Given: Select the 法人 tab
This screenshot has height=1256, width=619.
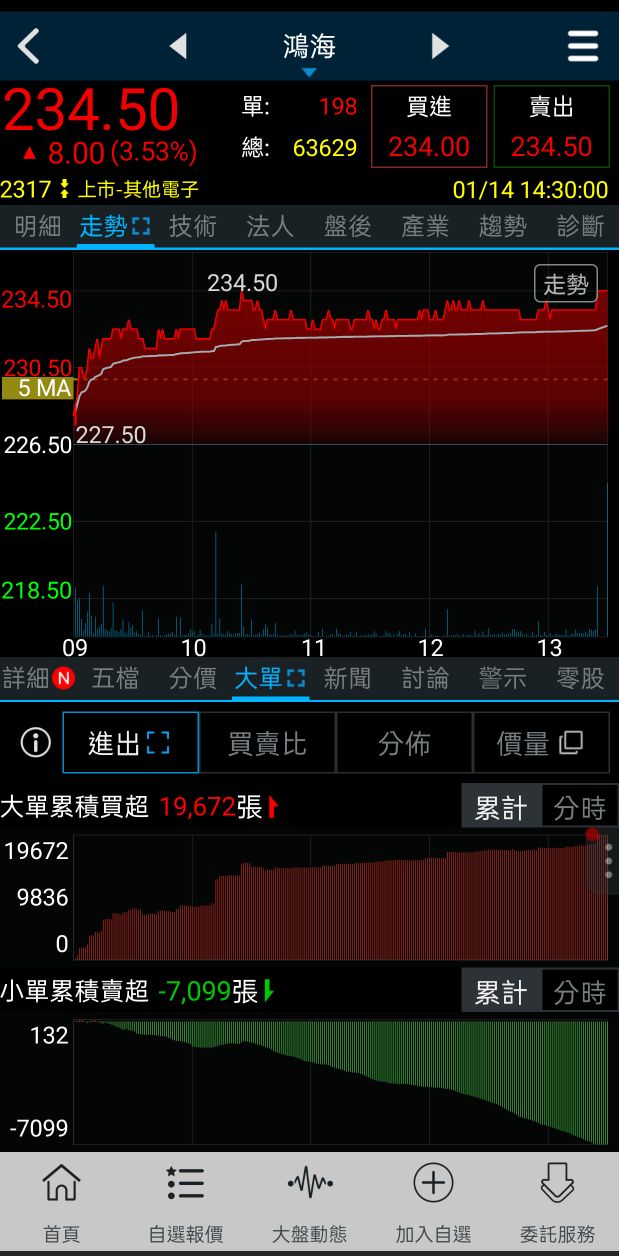Looking at the screenshot, I should [270, 227].
